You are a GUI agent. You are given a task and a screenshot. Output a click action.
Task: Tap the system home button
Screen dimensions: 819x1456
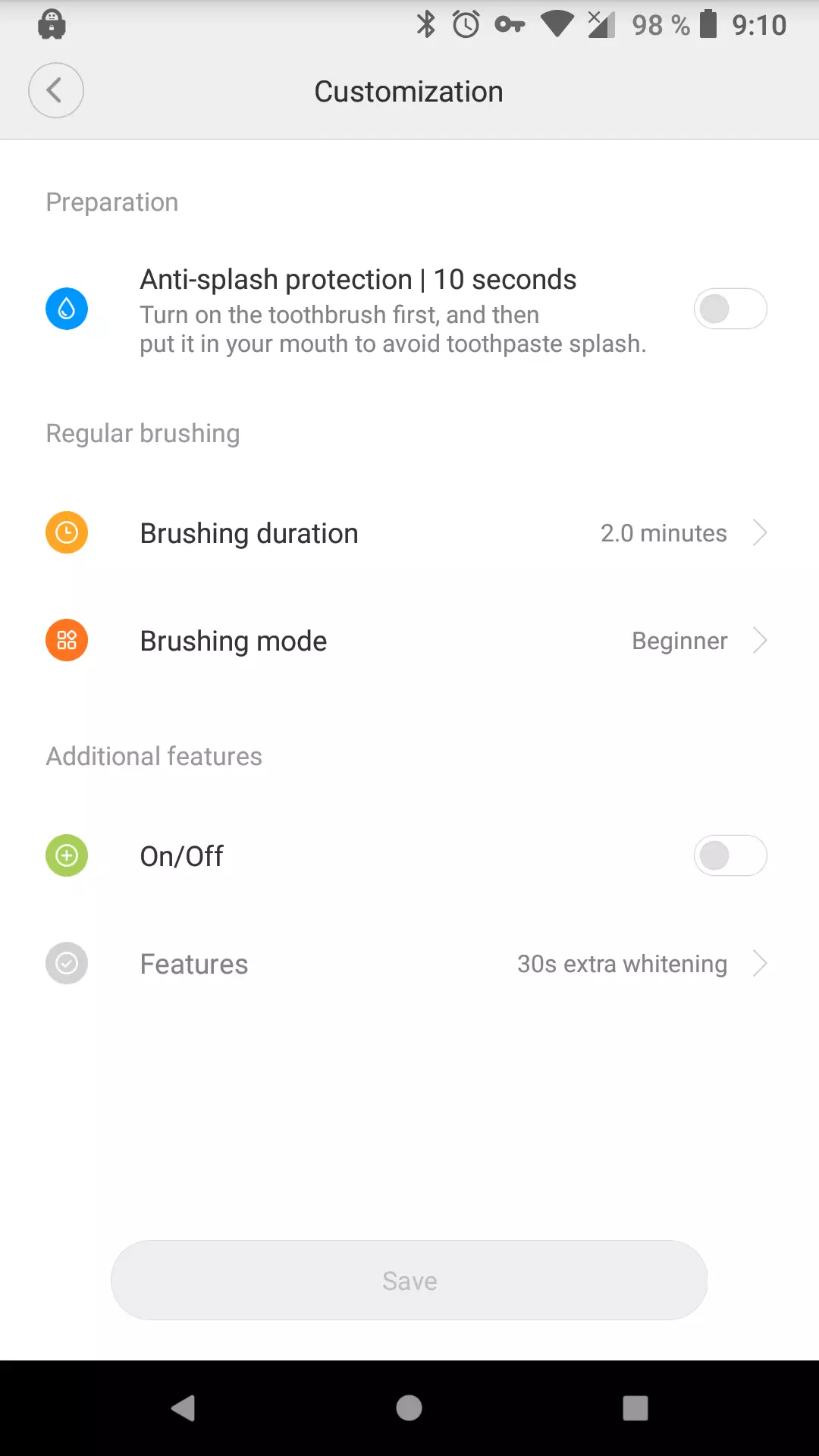point(409,1408)
